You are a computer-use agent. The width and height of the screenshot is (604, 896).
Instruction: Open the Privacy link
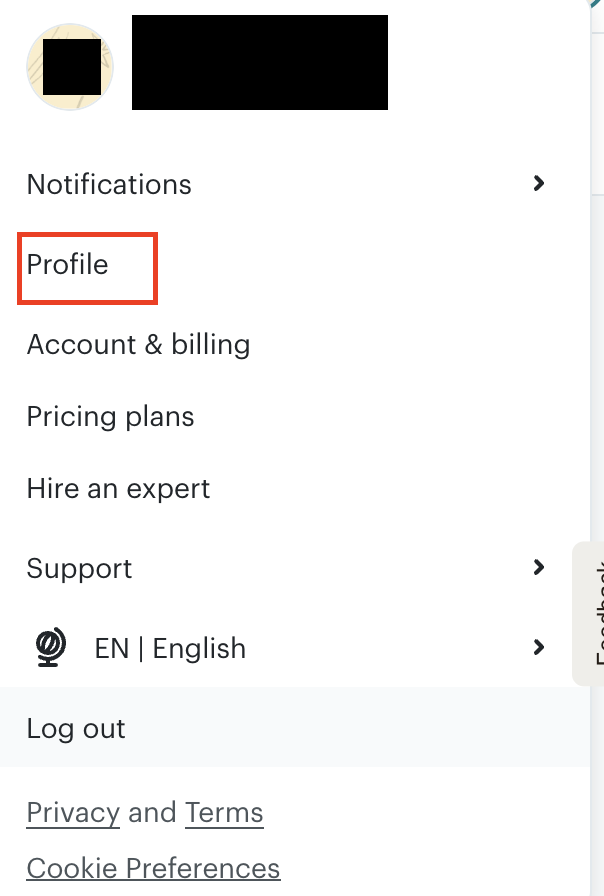pyautogui.click(x=73, y=812)
